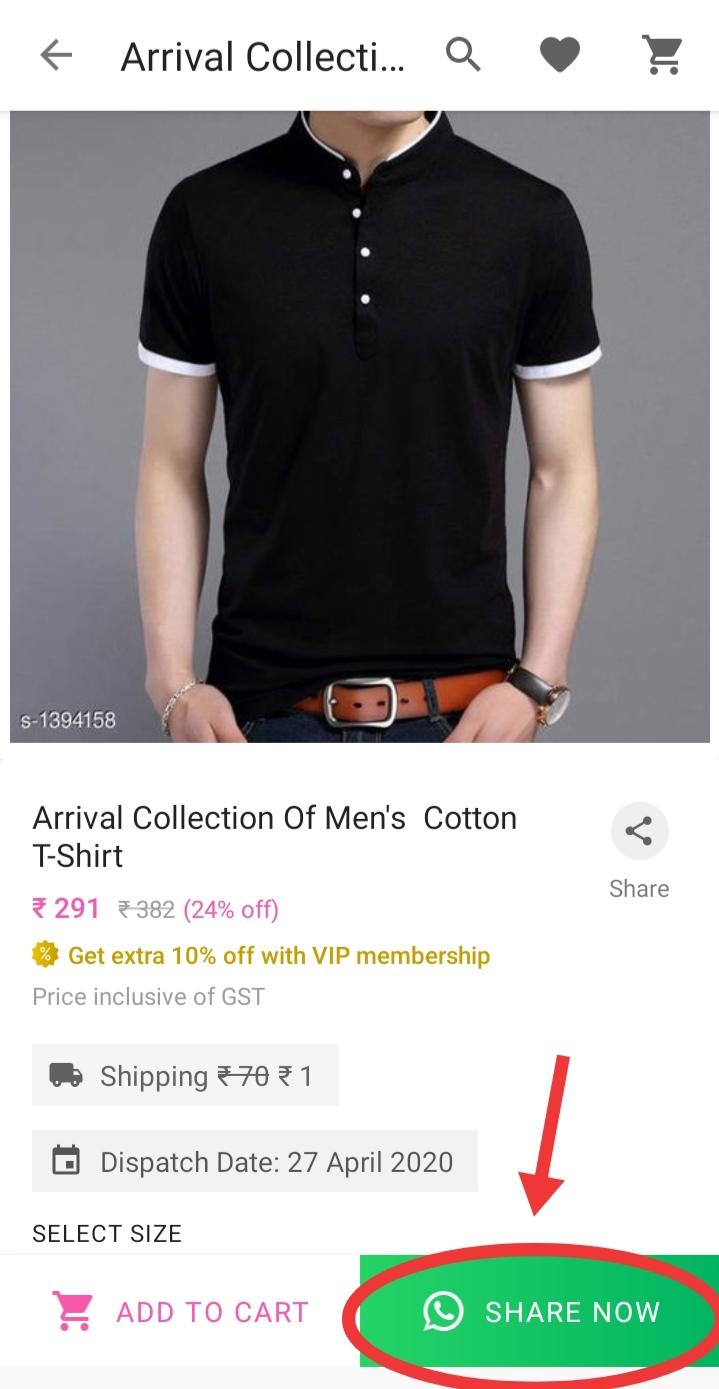Go back using the arrow icon

point(56,55)
